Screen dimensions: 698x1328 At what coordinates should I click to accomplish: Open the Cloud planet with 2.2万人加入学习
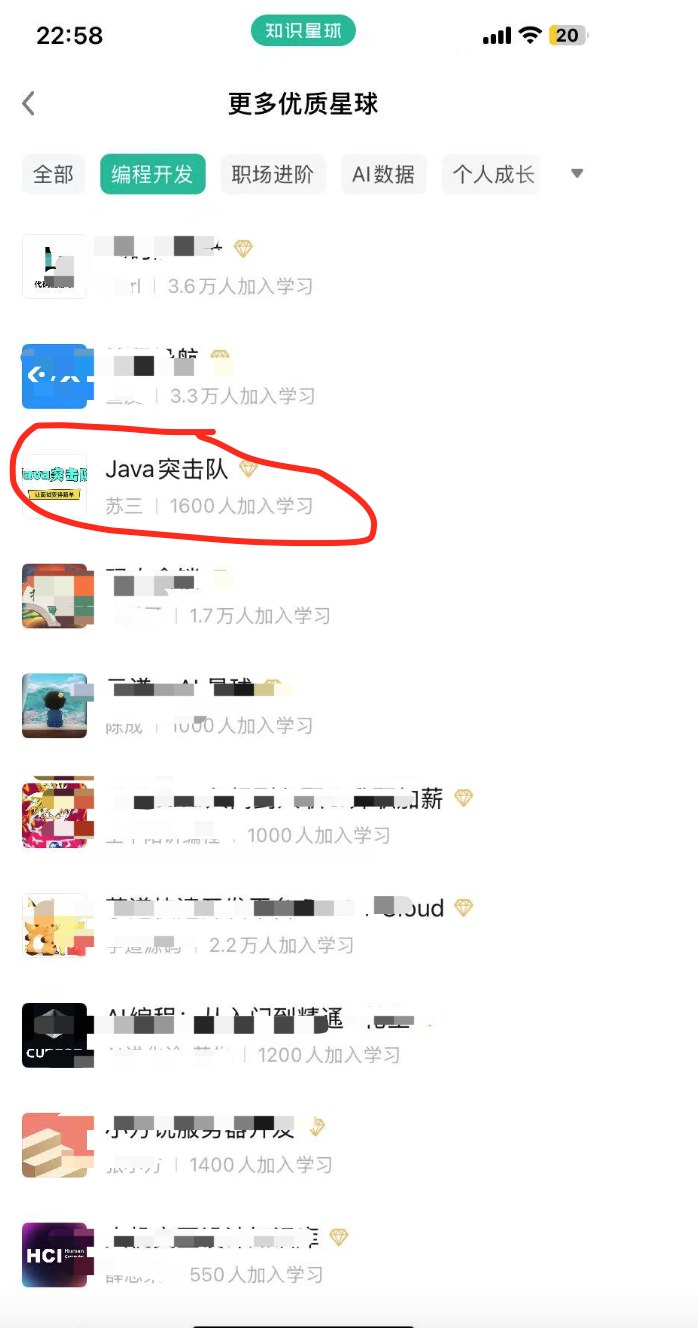click(280, 926)
